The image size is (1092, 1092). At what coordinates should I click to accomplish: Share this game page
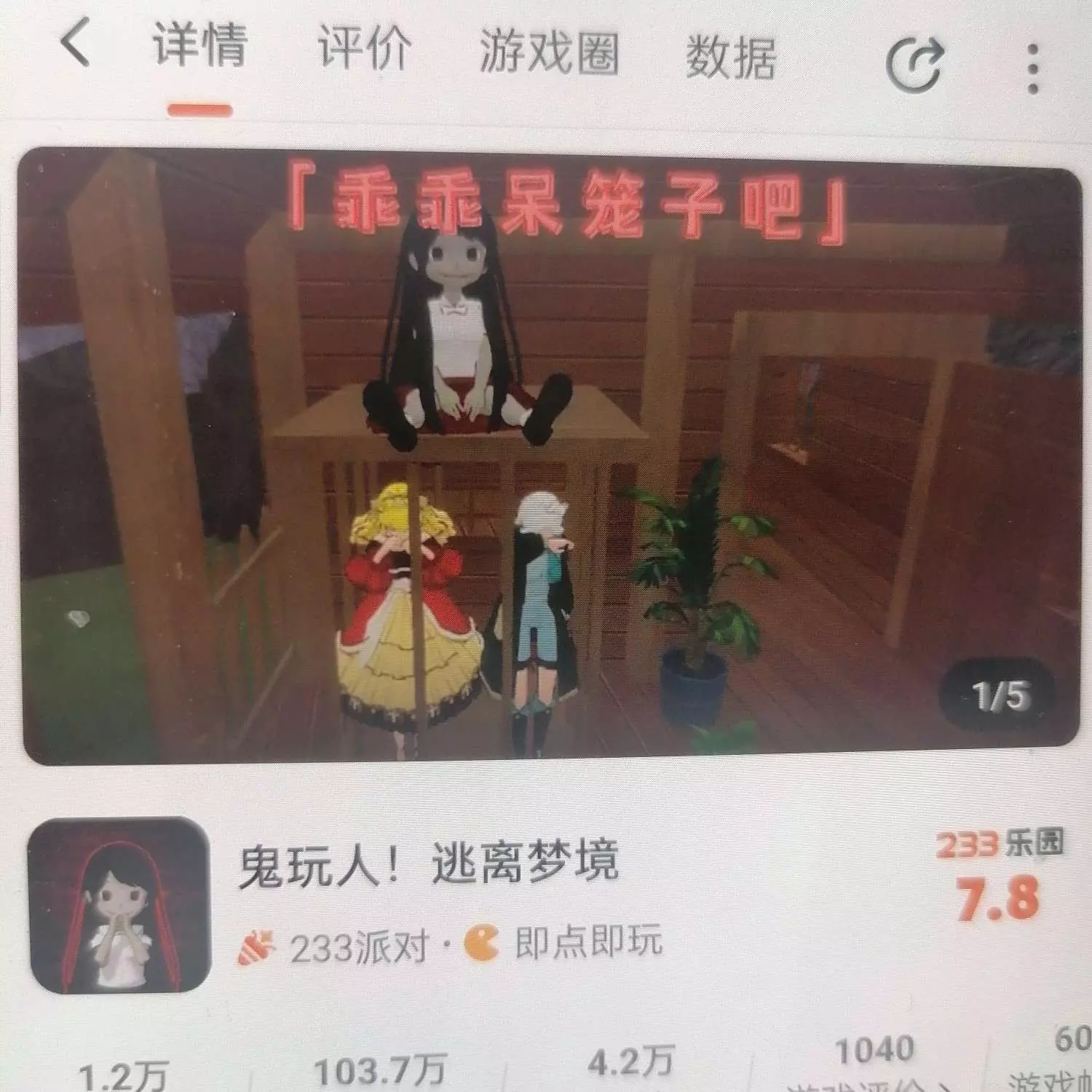click(914, 65)
